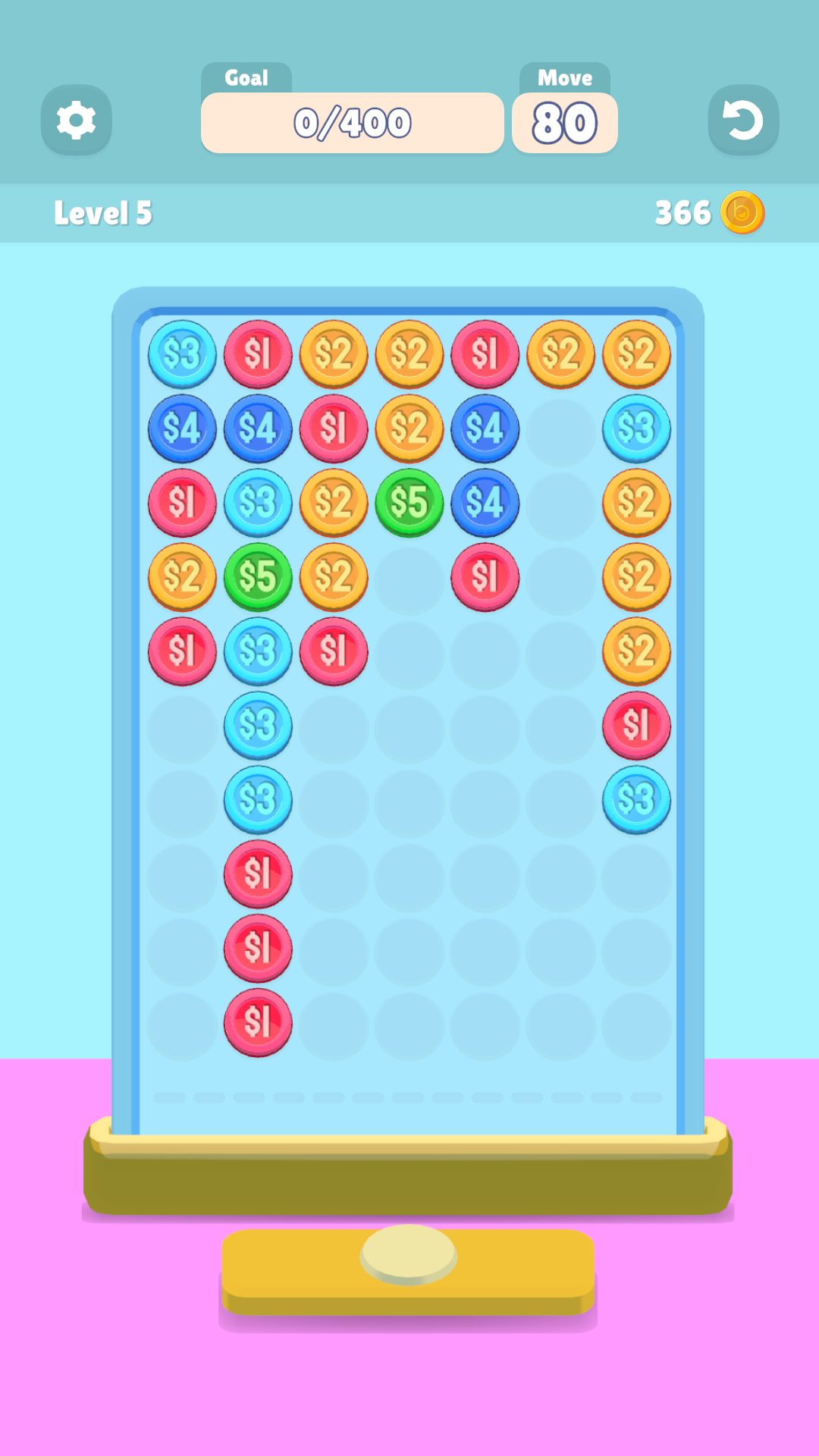Select the lone red $1 coin mid-board
This screenshot has height=1456, width=819.
click(485, 578)
